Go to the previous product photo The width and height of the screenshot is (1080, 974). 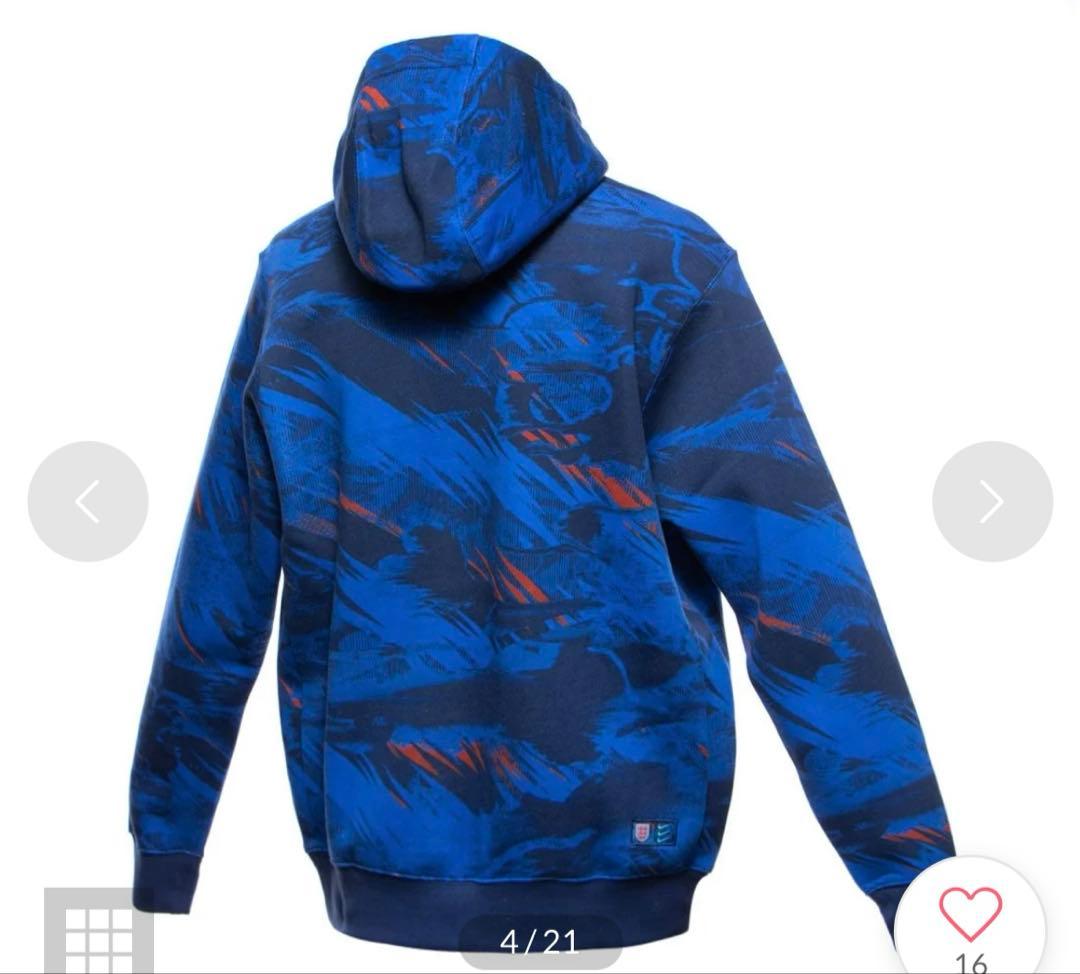(88, 501)
